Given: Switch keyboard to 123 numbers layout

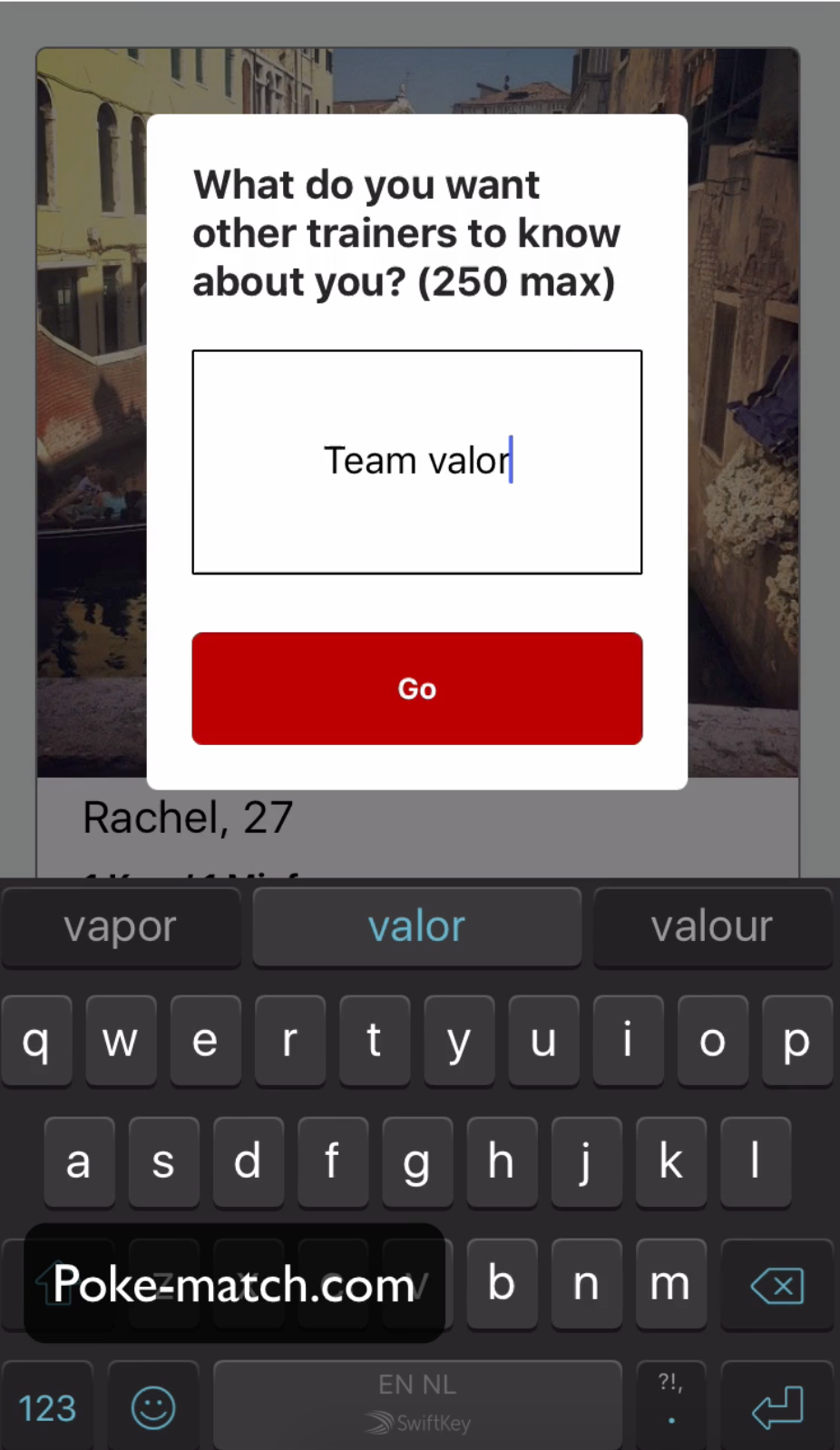Looking at the screenshot, I should [x=47, y=1407].
